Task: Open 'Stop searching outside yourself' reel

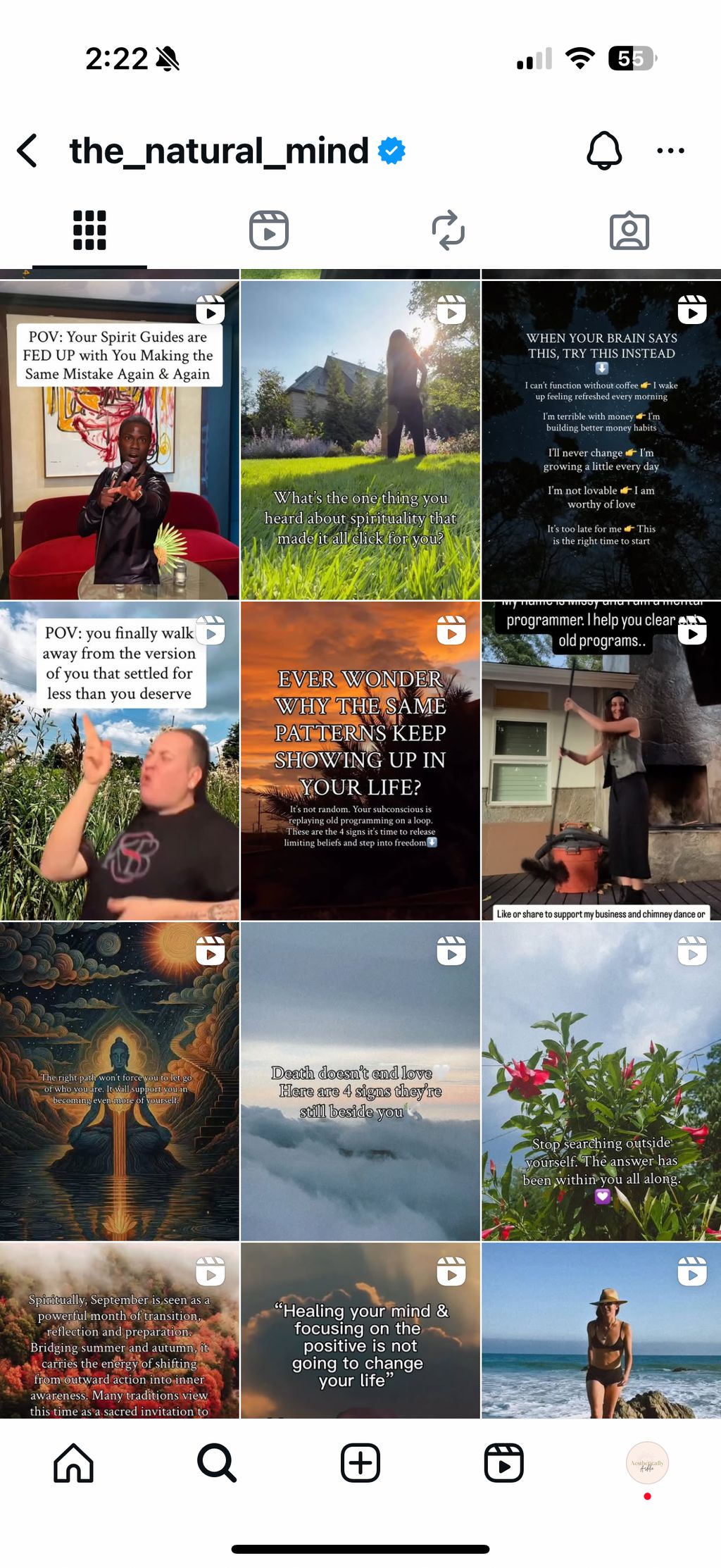Action: click(x=601, y=1081)
